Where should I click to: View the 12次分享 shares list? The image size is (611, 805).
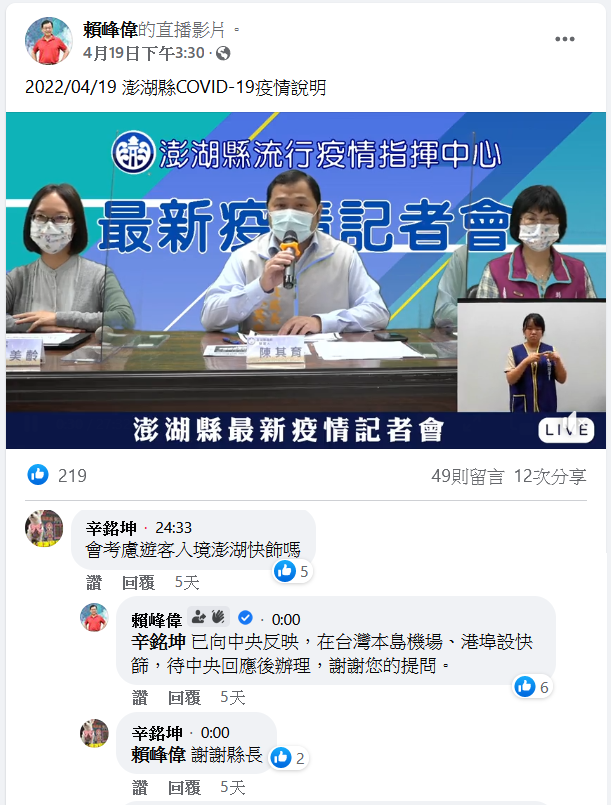point(550,477)
